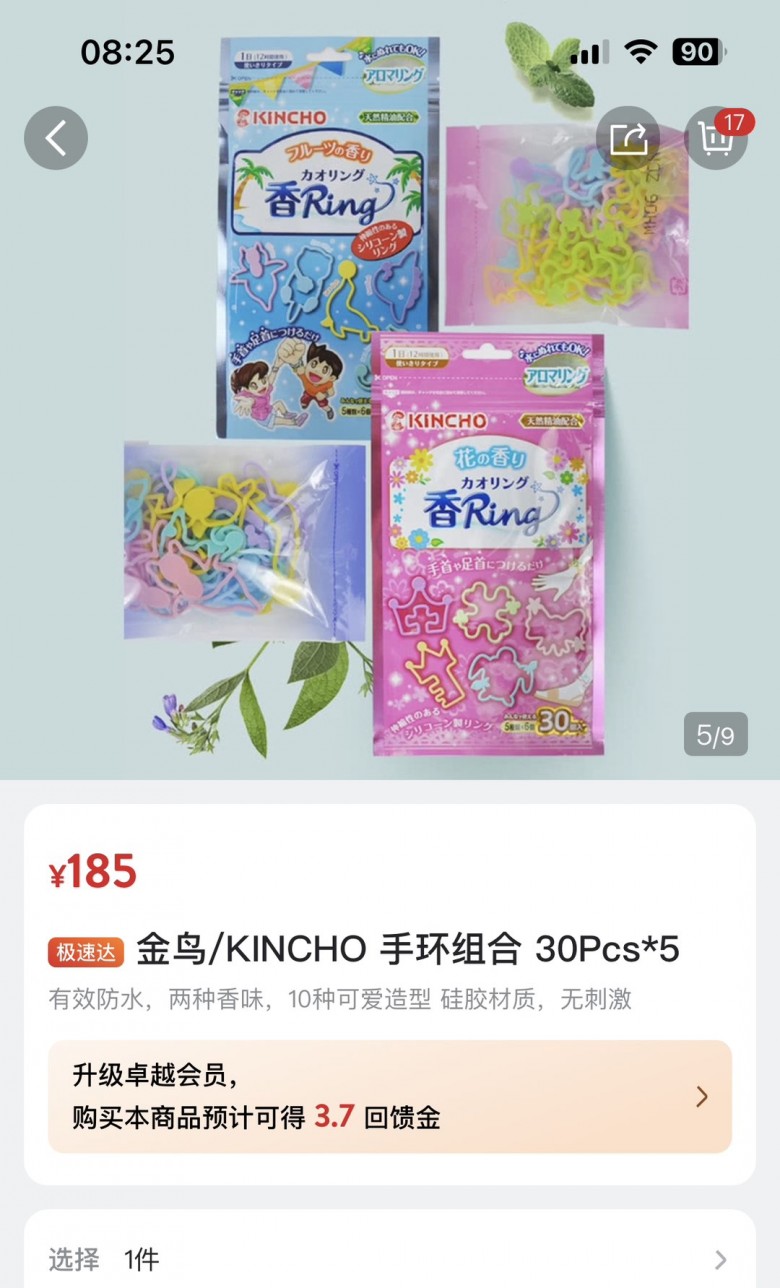Open the 选择 quantity selection row
The image size is (780, 1288).
[x=390, y=1259]
